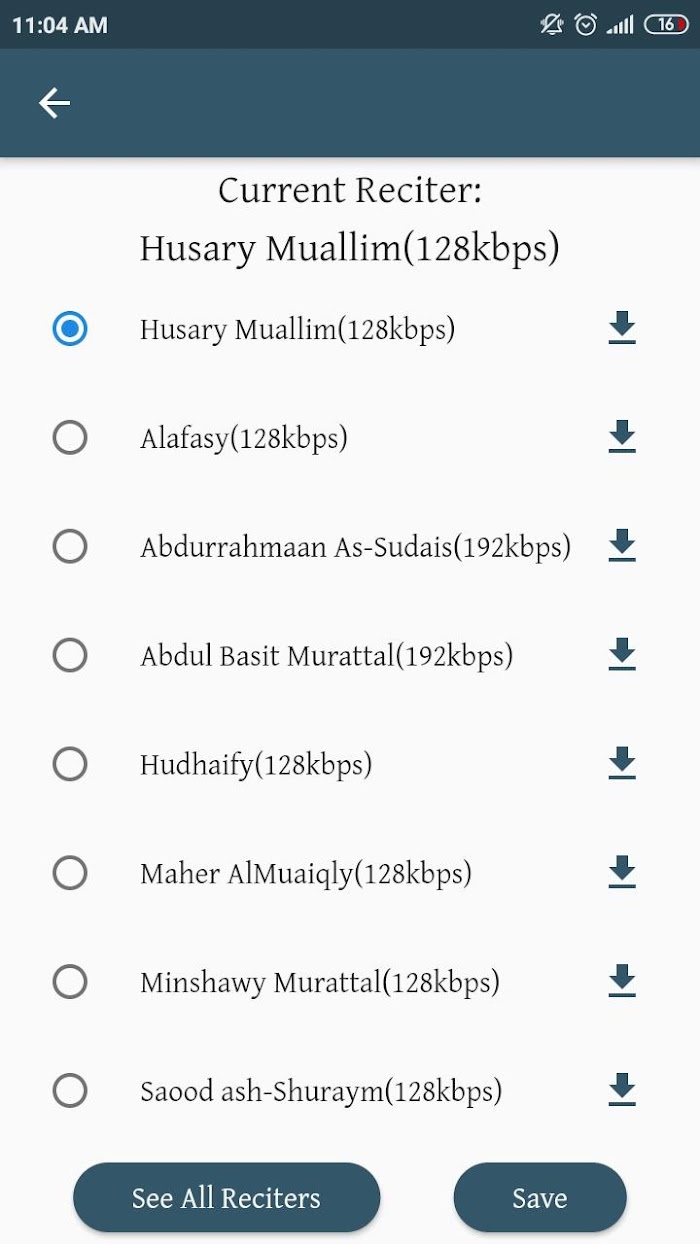Download Minshawy Murattal recitation

(x=622, y=982)
